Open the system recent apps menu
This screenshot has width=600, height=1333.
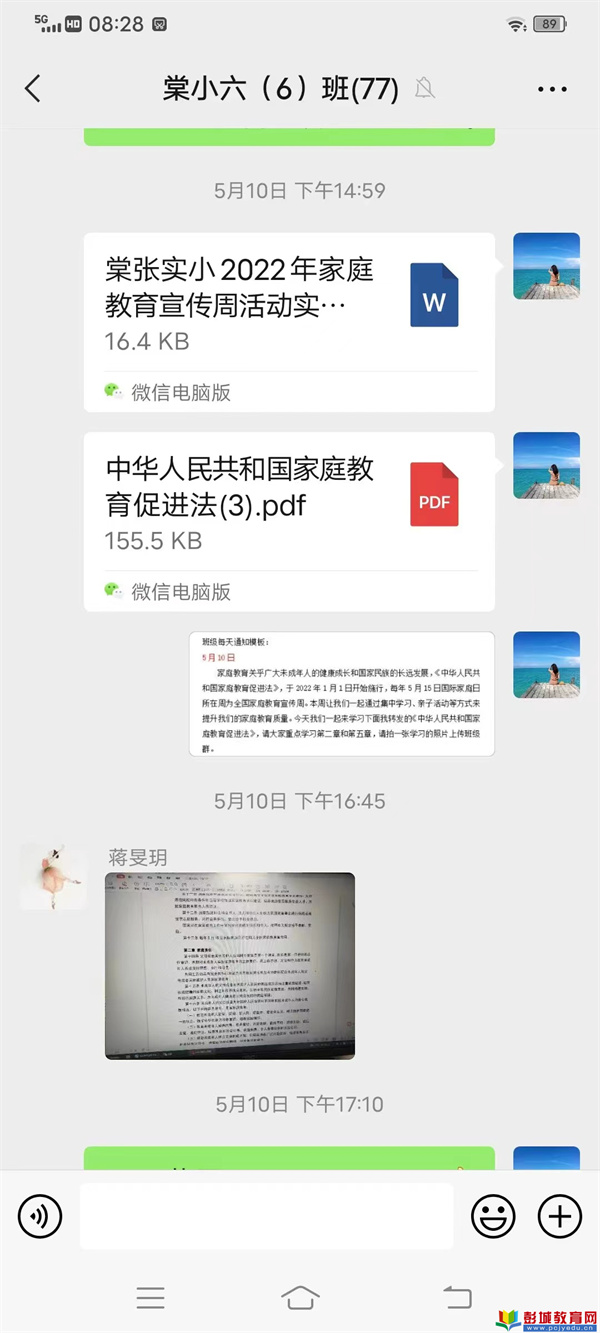pyautogui.click(x=150, y=1298)
